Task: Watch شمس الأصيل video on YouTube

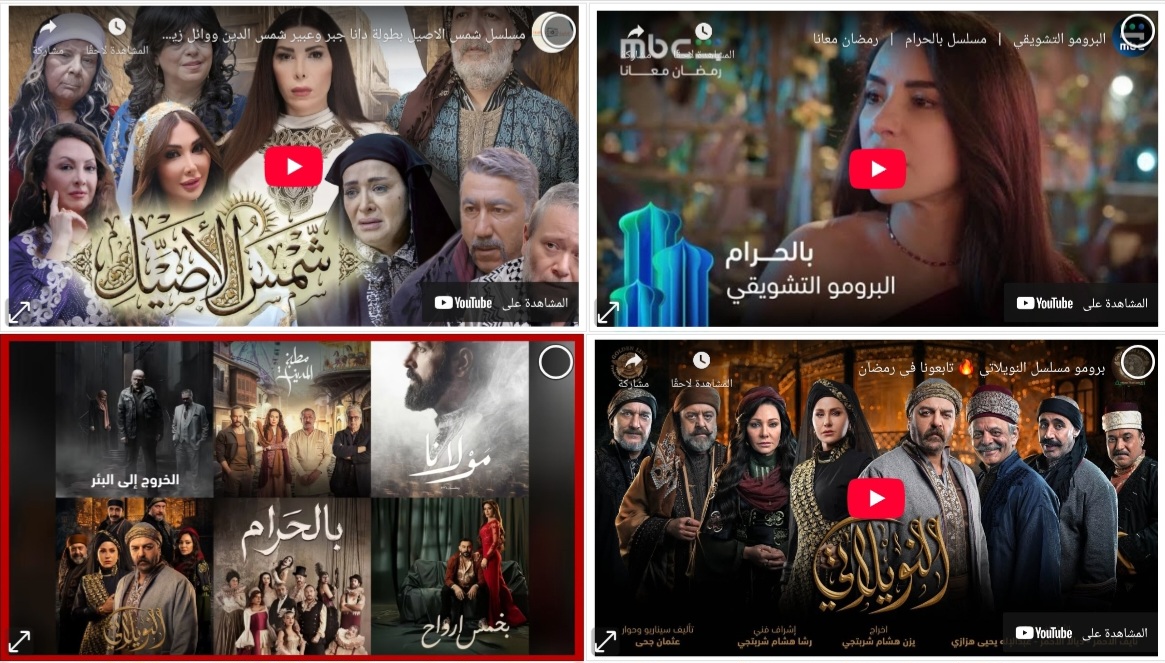Action: pos(500,302)
